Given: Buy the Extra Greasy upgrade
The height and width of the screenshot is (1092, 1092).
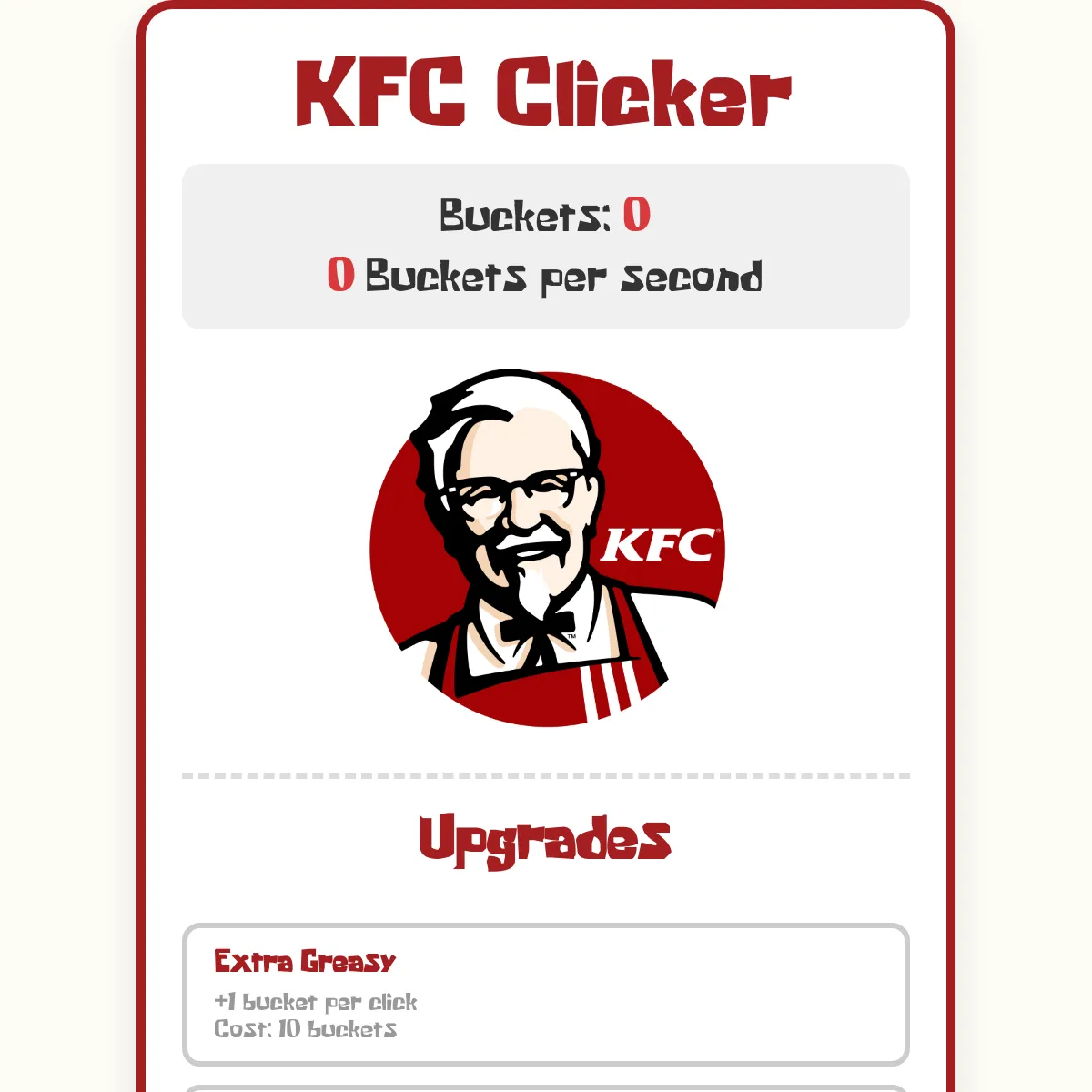Looking at the screenshot, I should (x=546, y=994).
